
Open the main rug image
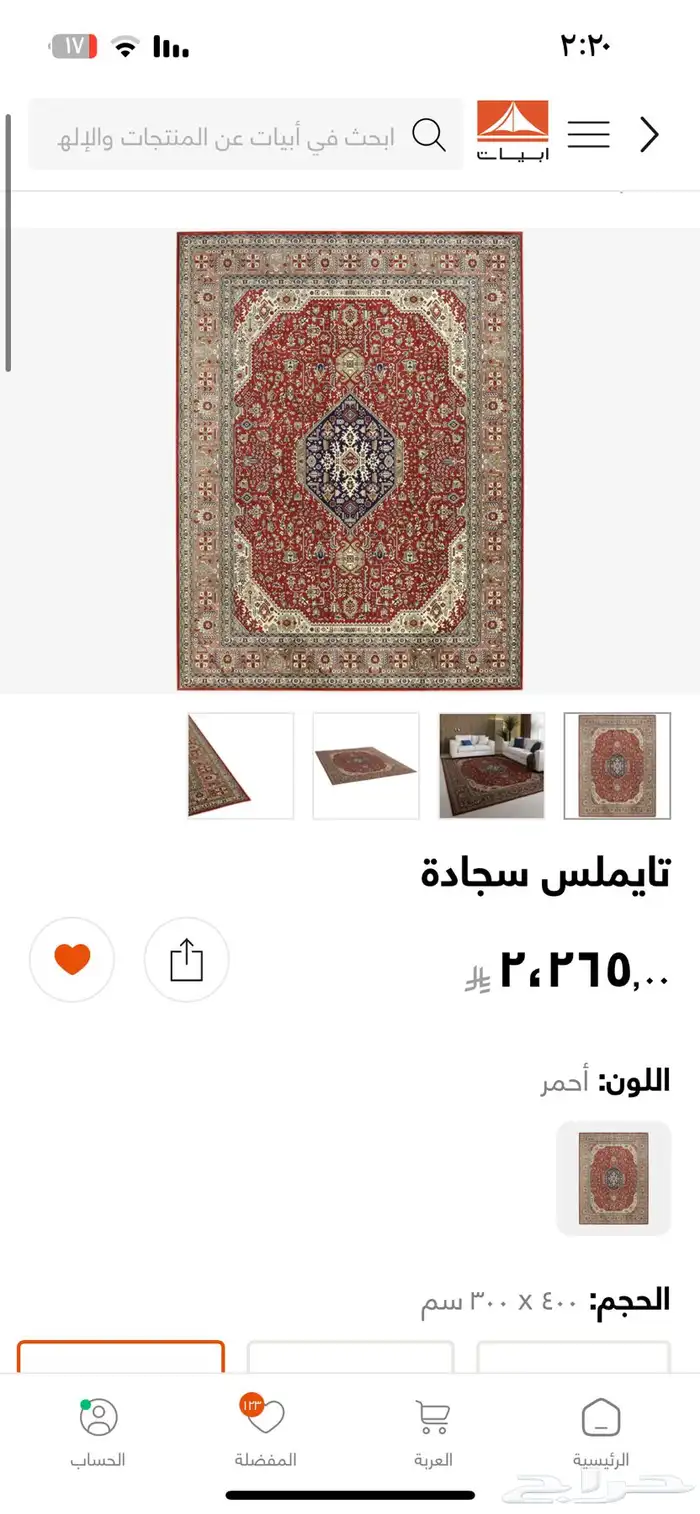(x=350, y=461)
